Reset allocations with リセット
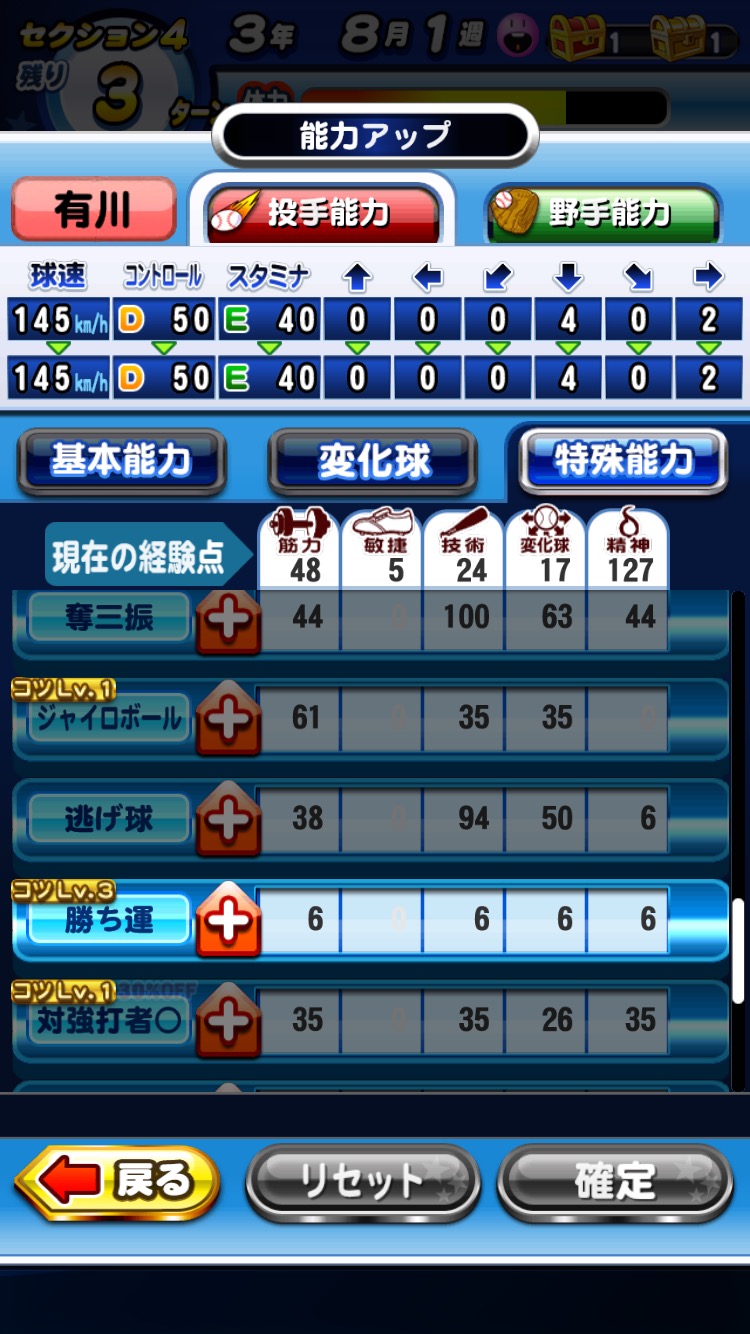This screenshot has width=750, height=1334. pyautogui.click(x=362, y=1183)
